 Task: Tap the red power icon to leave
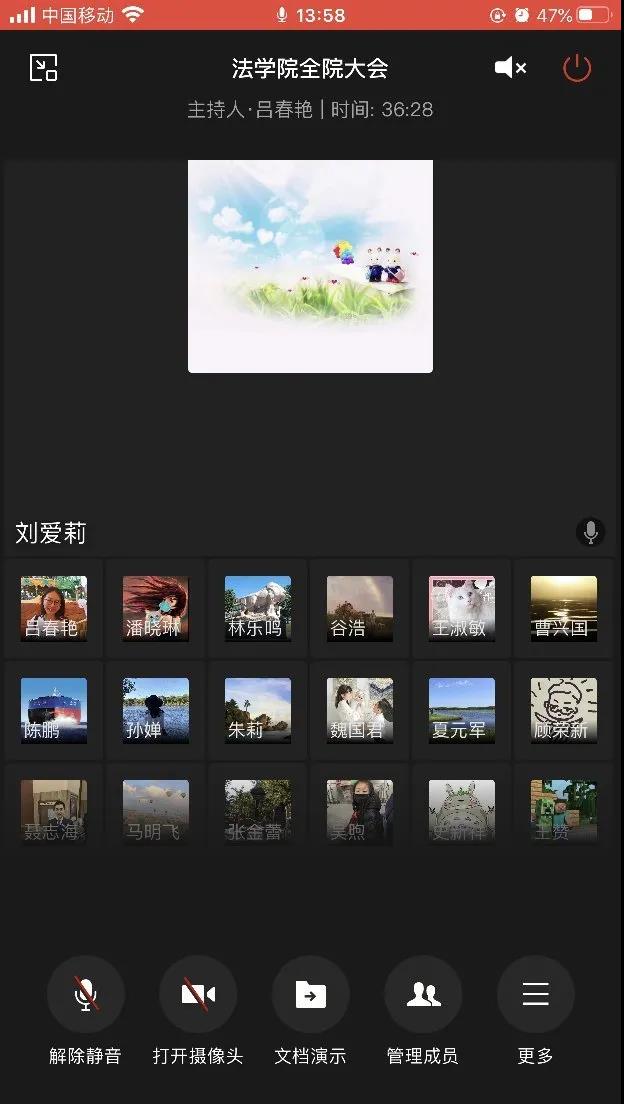pyautogui.click(x=577, y=68)
